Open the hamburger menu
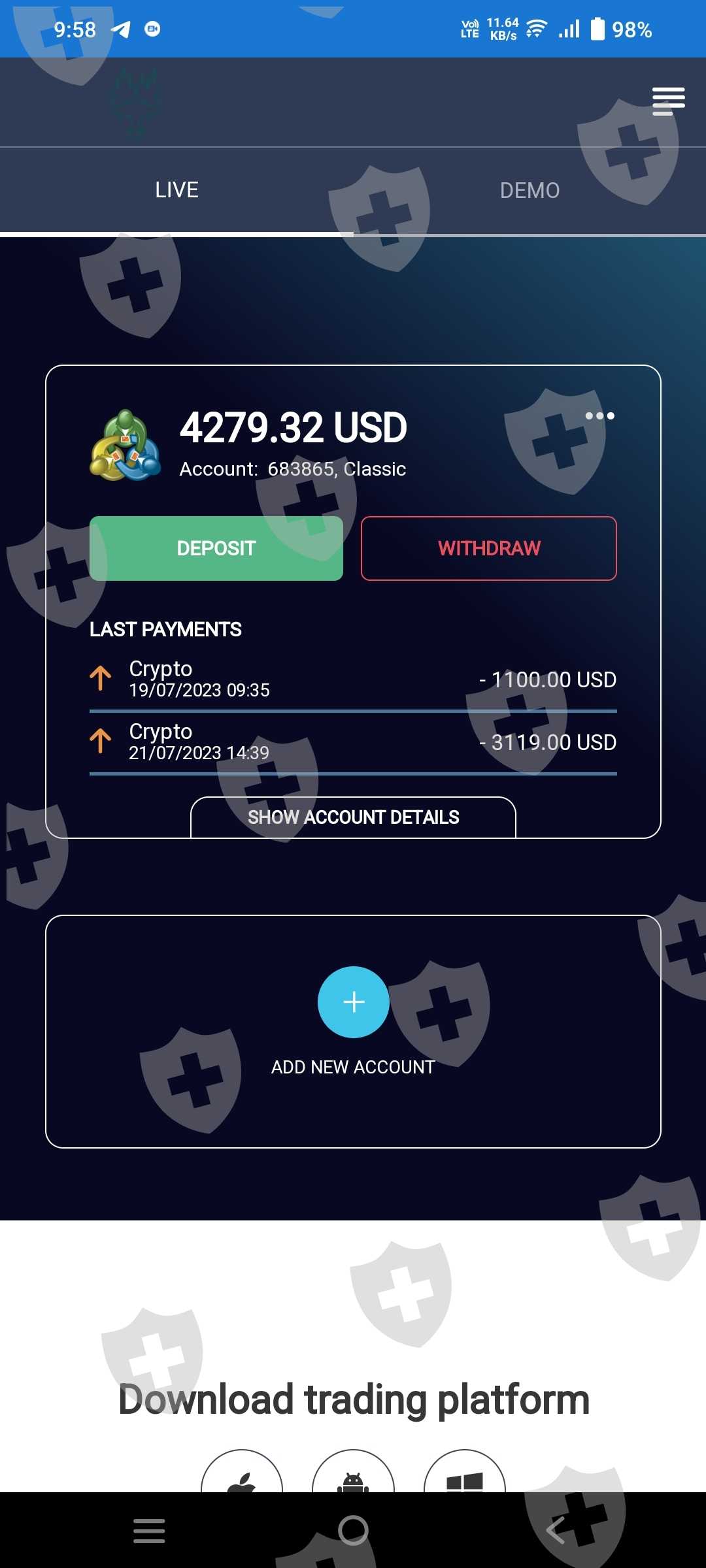Screen dimensions: 706x1568 668,101
